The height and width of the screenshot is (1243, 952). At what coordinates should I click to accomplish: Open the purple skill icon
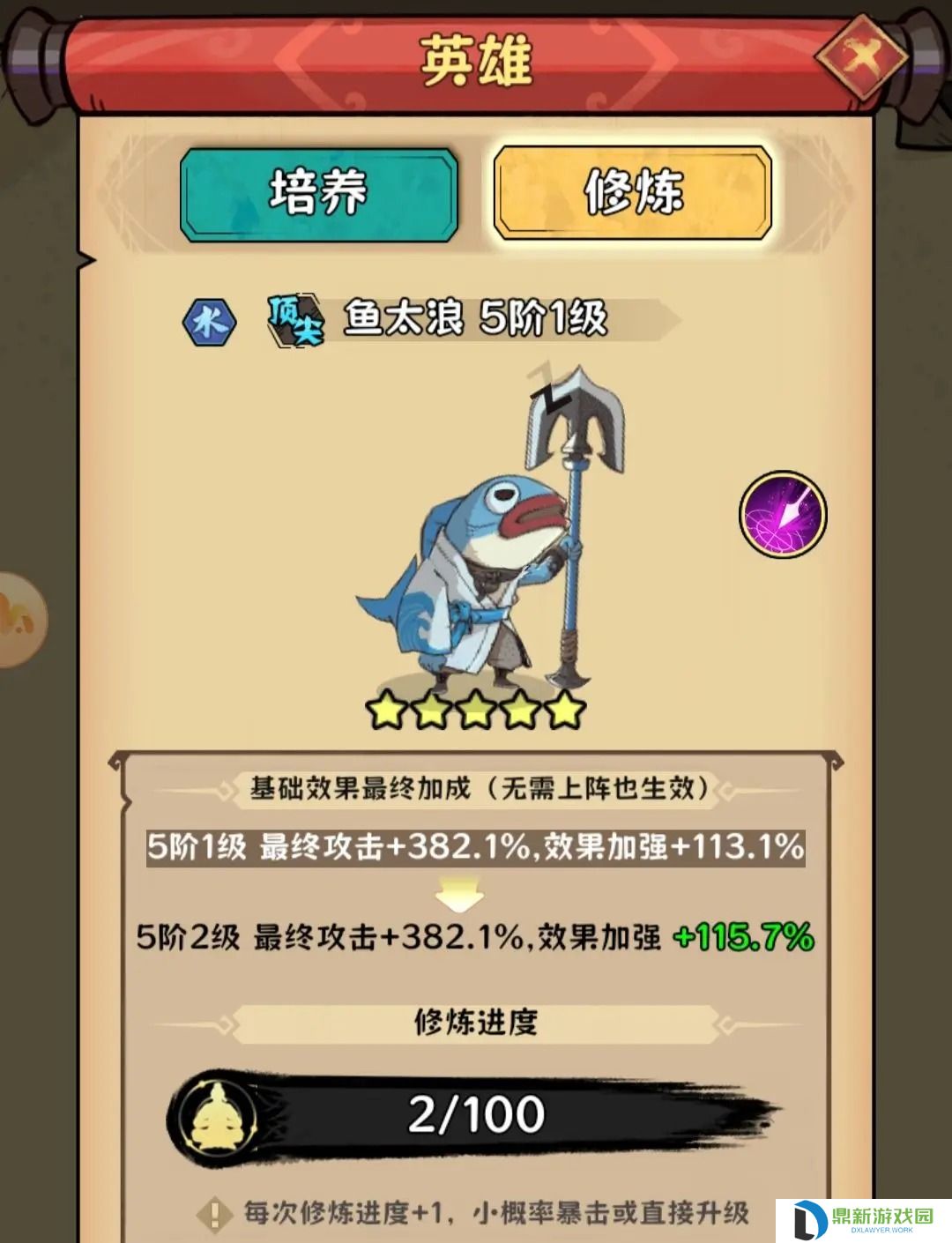pos(783,515)
